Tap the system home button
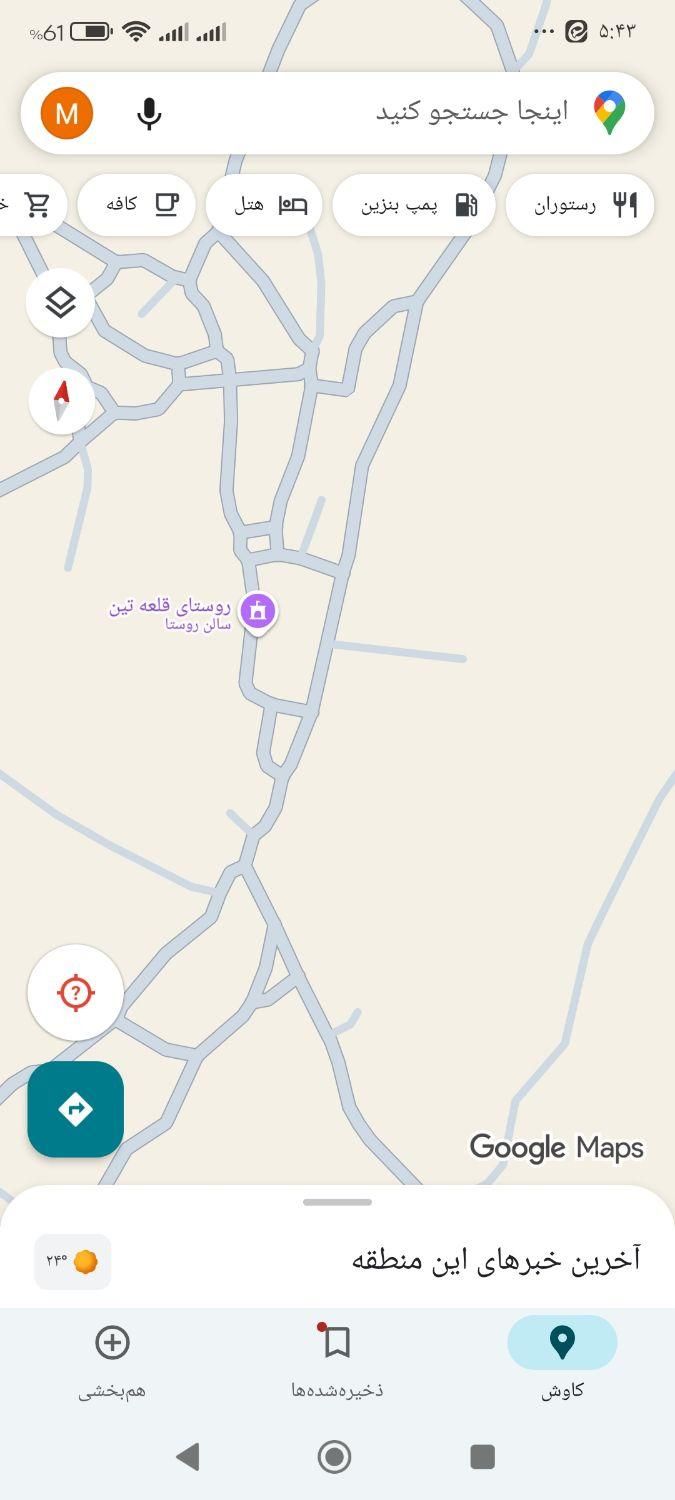675x1500 pixels. [335, 1456]
